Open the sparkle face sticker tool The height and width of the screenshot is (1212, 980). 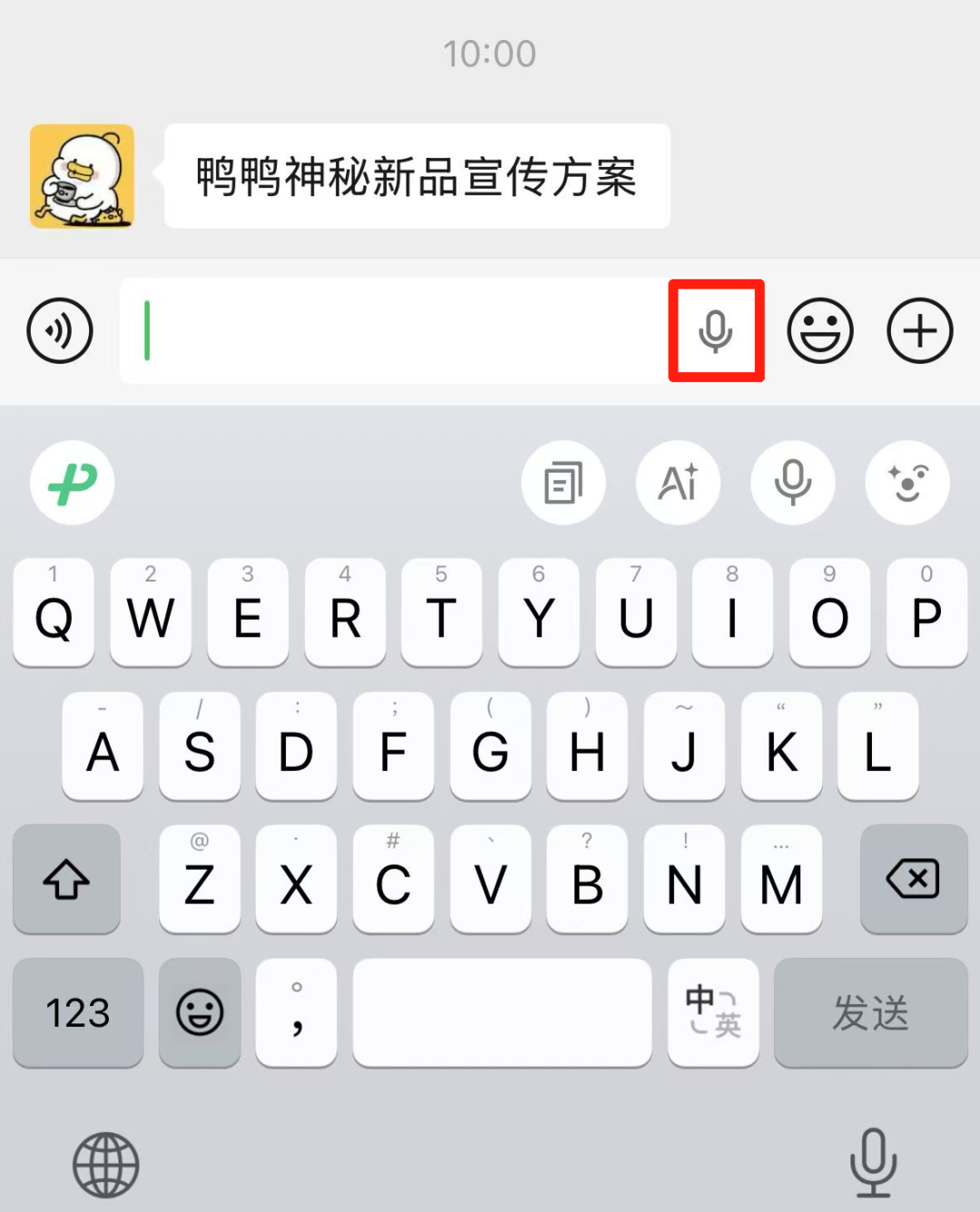pos(907,483)
